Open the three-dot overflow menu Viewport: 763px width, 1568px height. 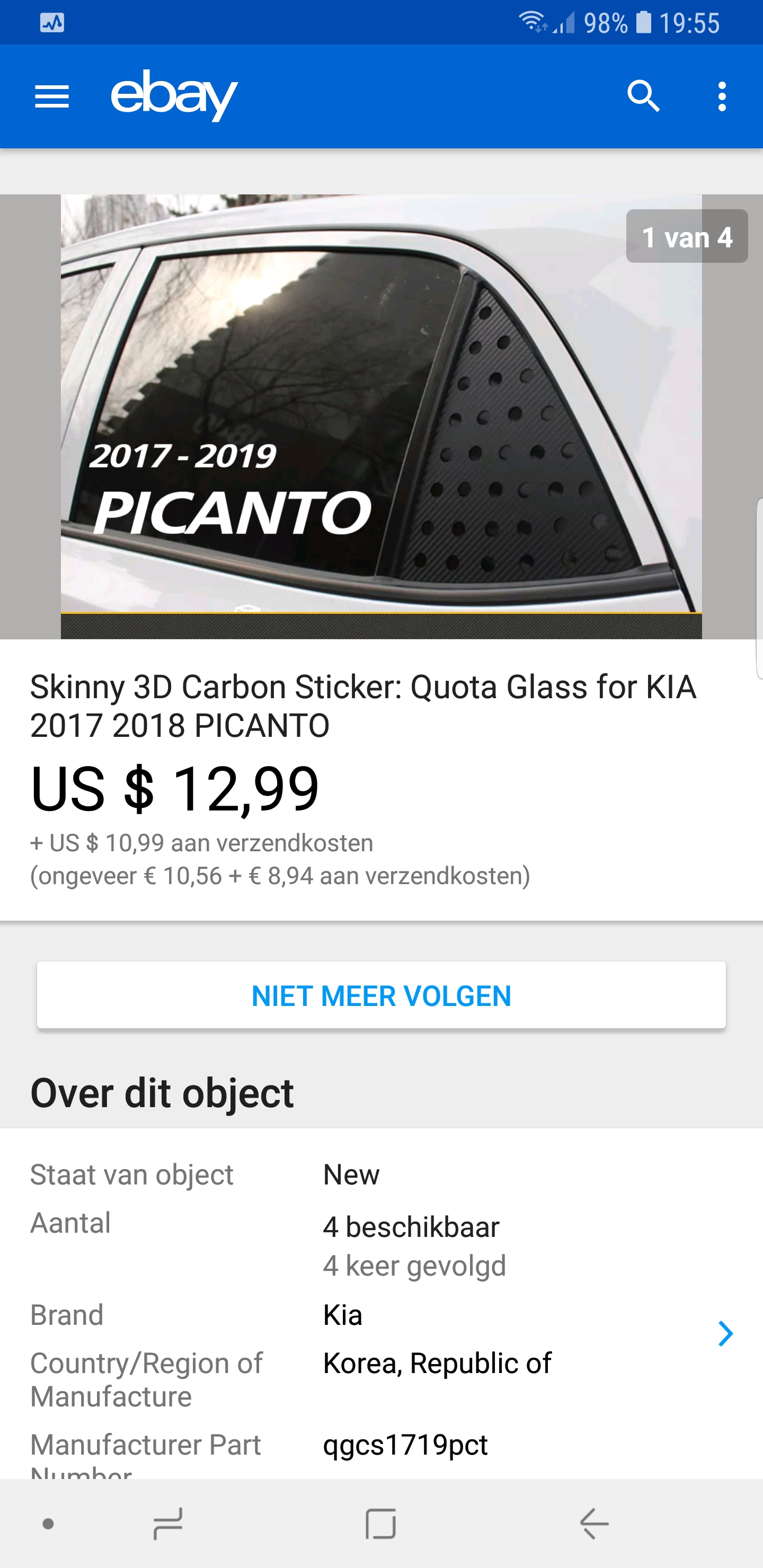click(722, 97)
